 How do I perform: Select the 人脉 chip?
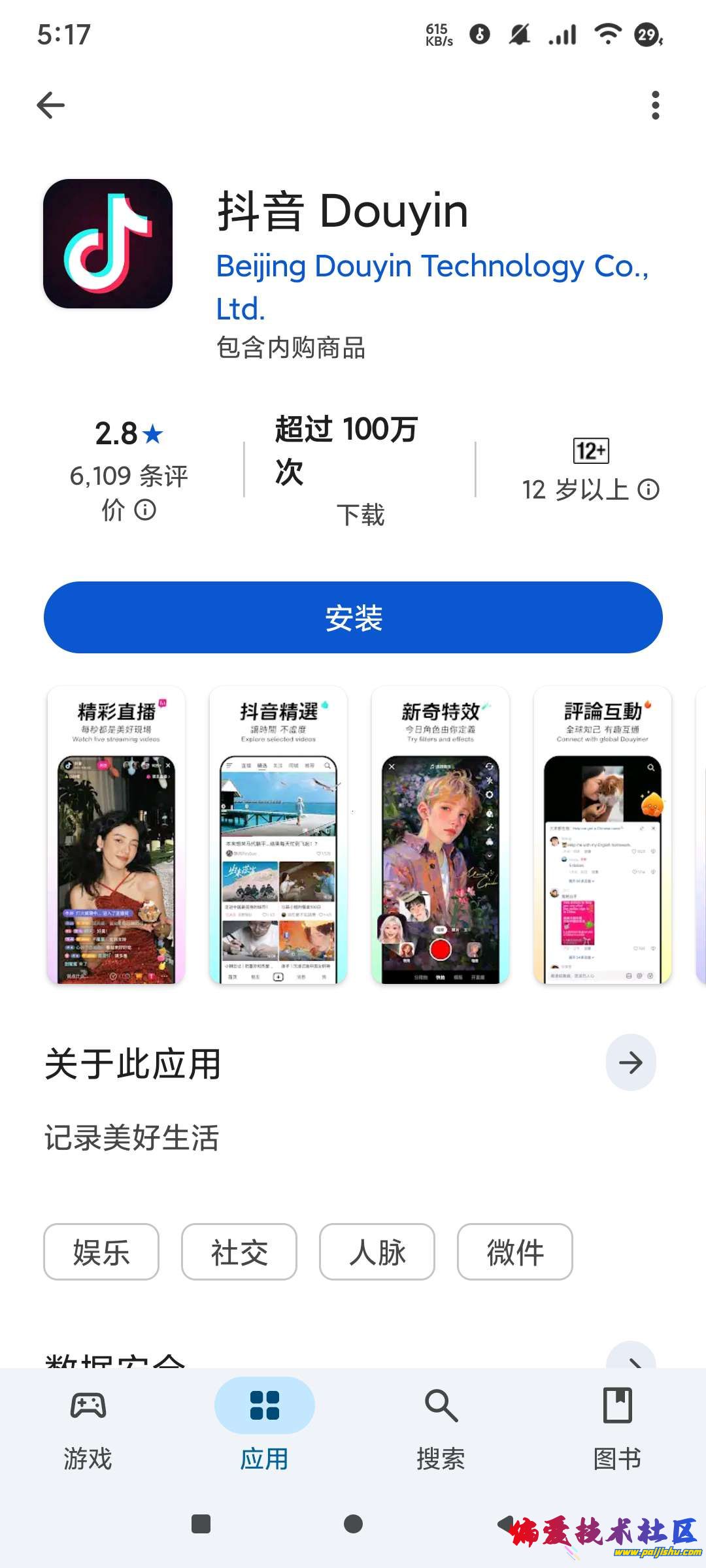tap(377, 1252)
